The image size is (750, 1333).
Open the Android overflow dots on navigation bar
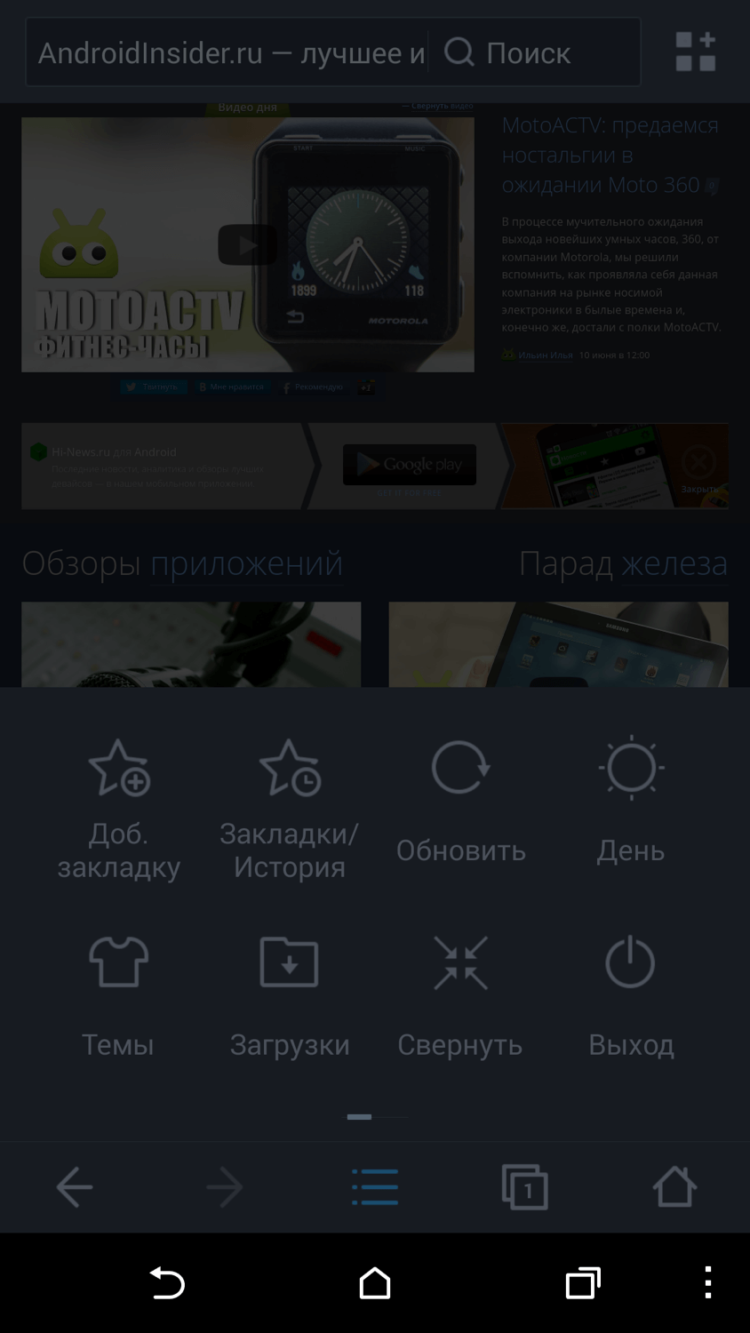tap(707, 1283)
